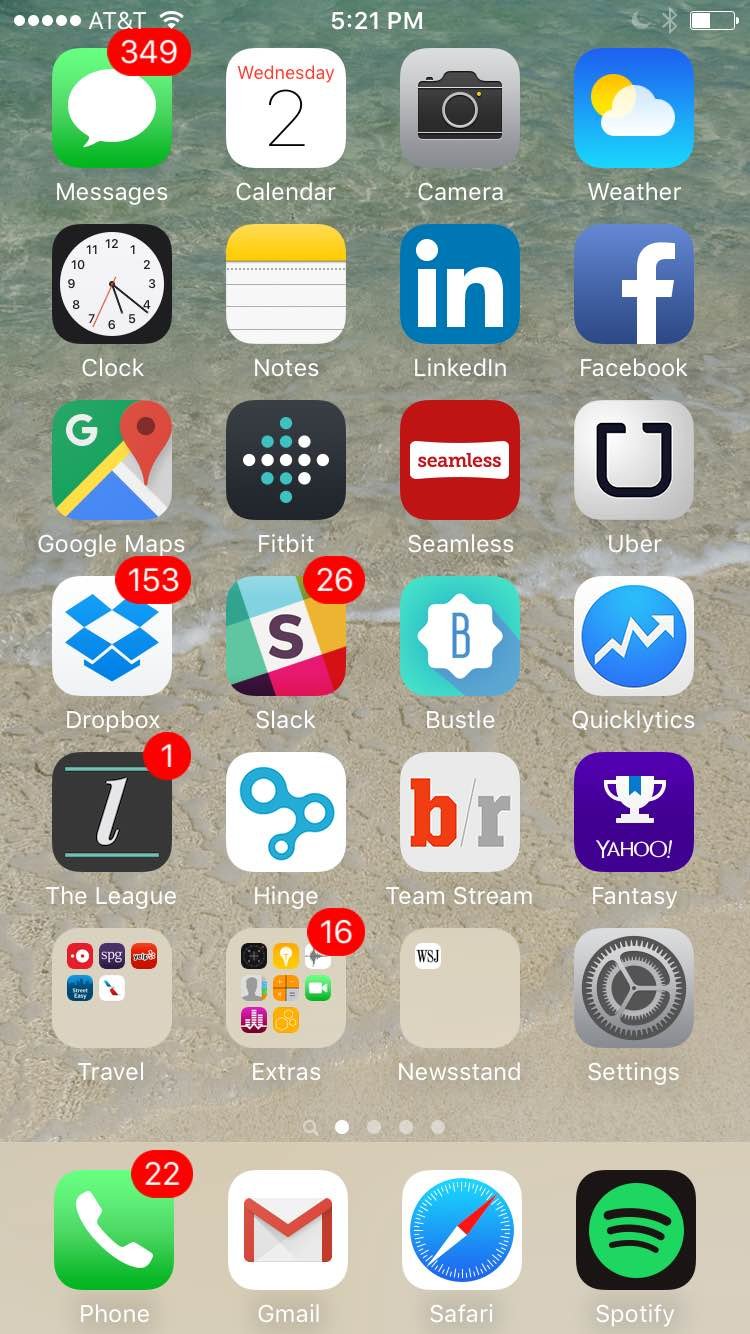Image resolution: width=750 pixels, height=1334 pixels.
Task: Launch the Calendar app
Action: 286,108
